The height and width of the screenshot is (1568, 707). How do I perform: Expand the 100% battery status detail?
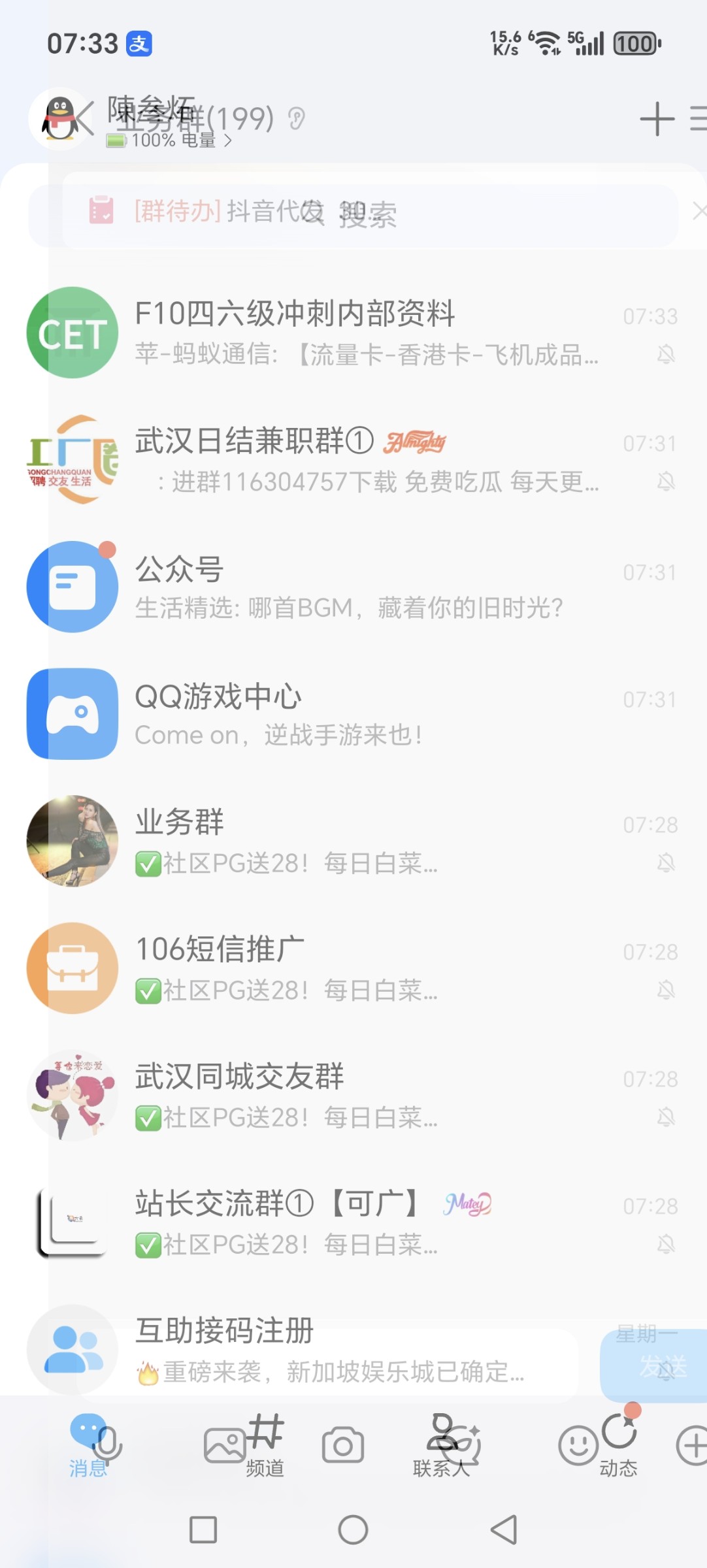[x=167, y=140]
